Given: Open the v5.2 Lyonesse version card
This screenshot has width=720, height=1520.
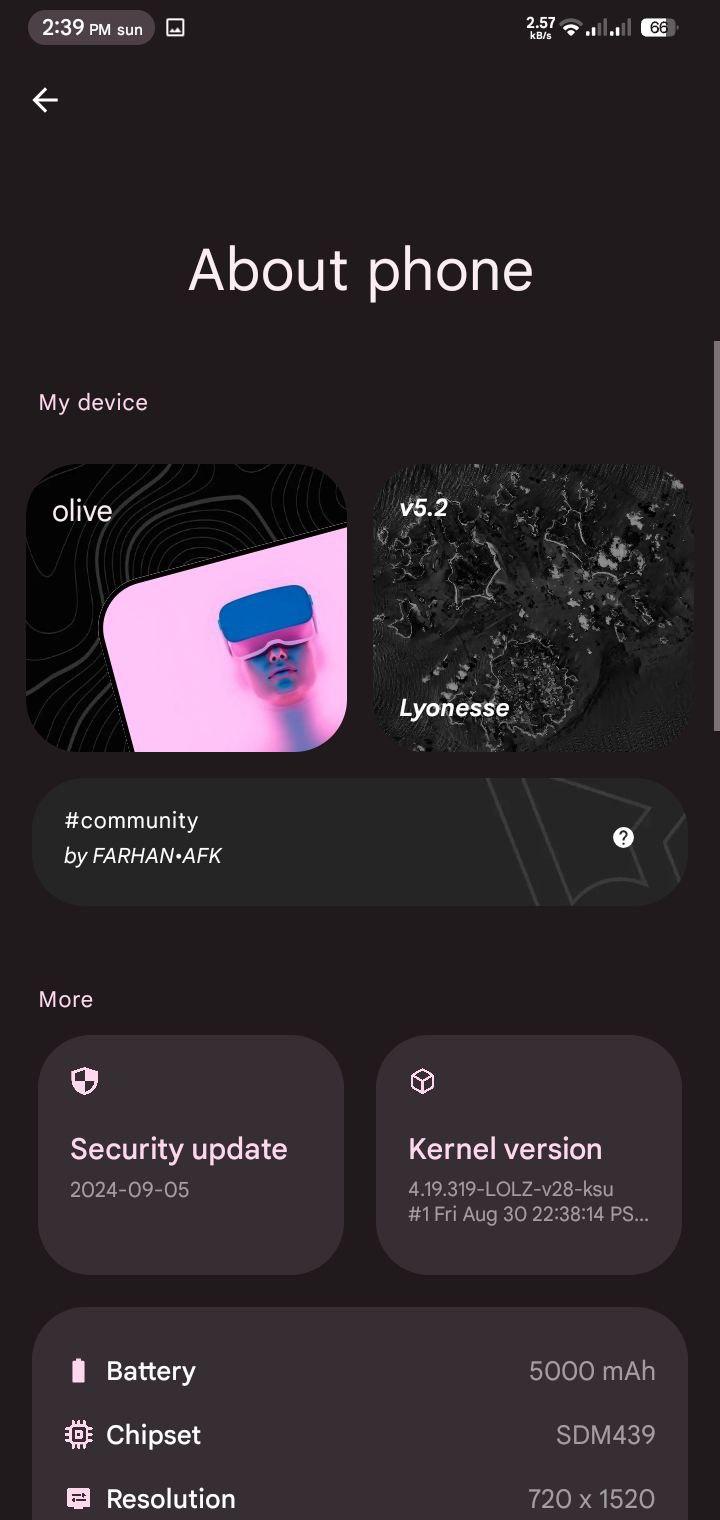Looking at the screenshot, I should [x=532, y=608].
